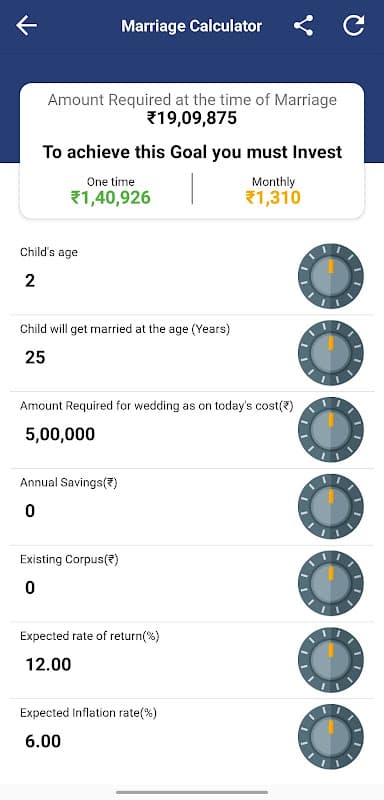
Task: Edit the Annual Savings value
Action: pyautogui.click(x=30, y=511)
